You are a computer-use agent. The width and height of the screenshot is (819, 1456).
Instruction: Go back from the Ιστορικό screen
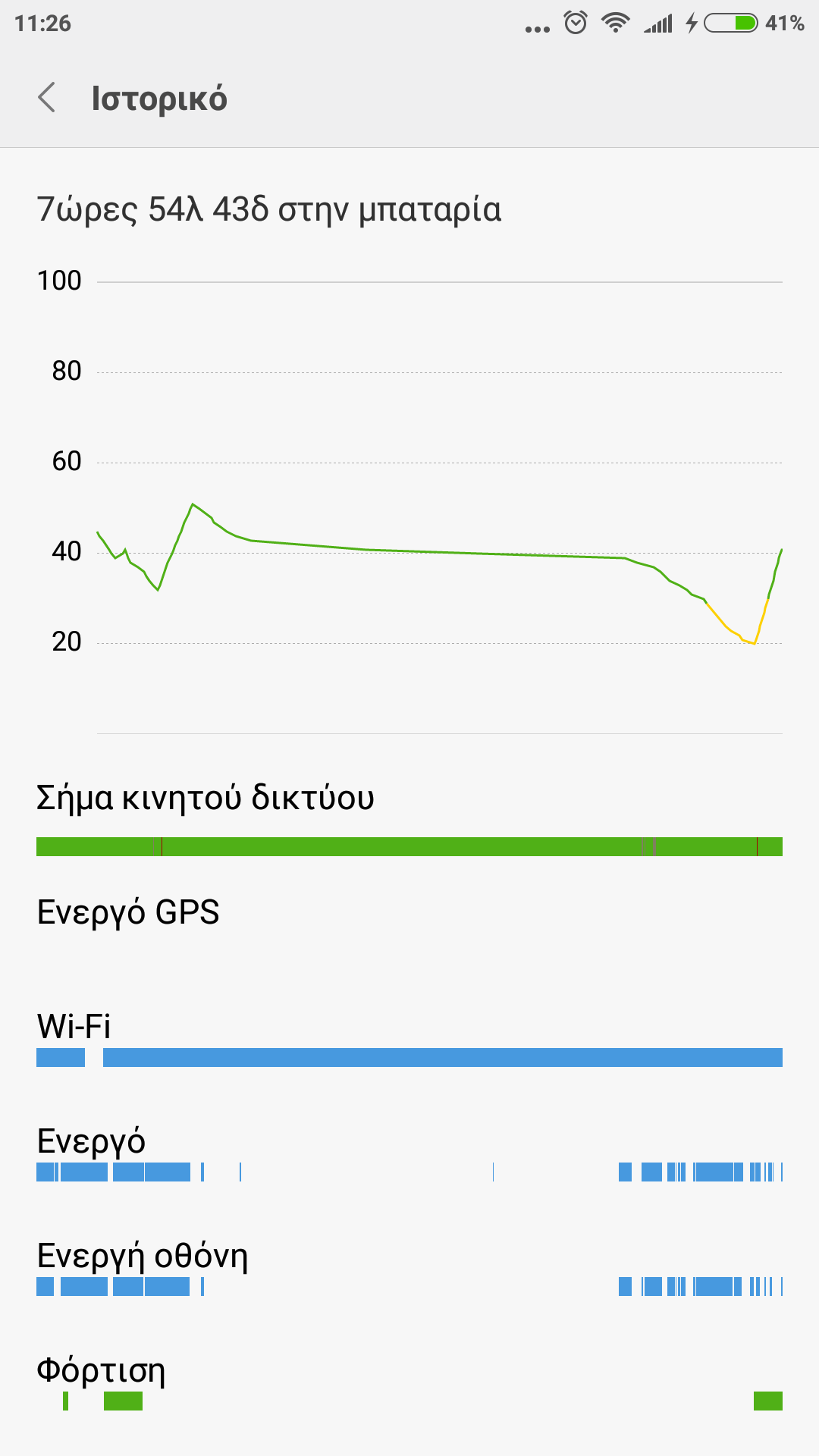(47, 98)
